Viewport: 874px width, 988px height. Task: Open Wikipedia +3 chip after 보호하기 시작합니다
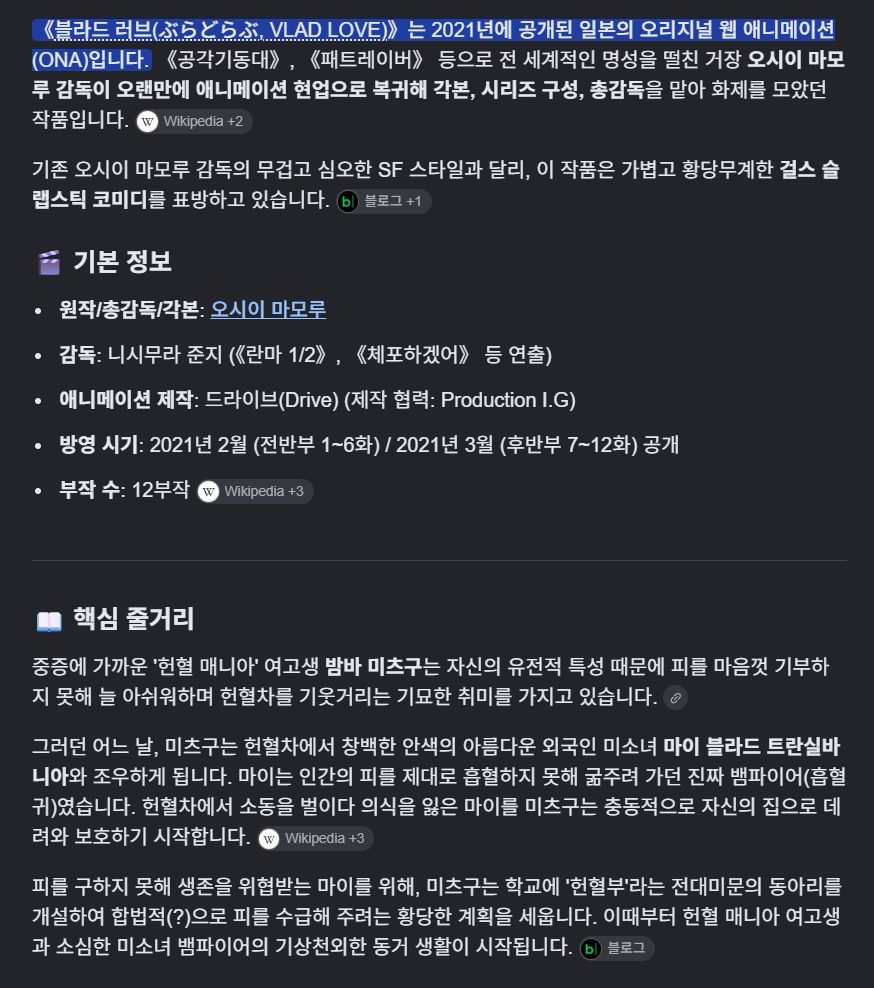[315, 839]
